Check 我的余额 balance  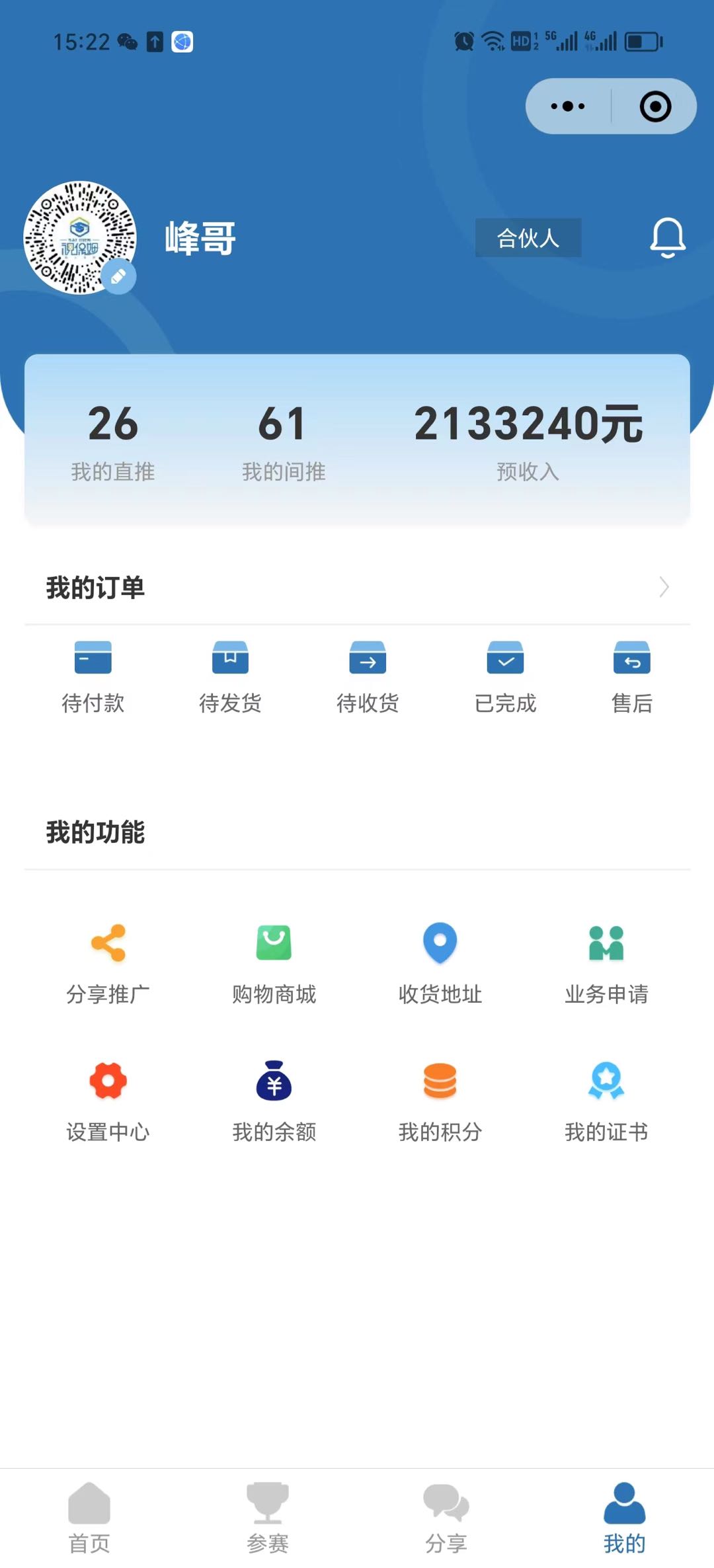274,1100
